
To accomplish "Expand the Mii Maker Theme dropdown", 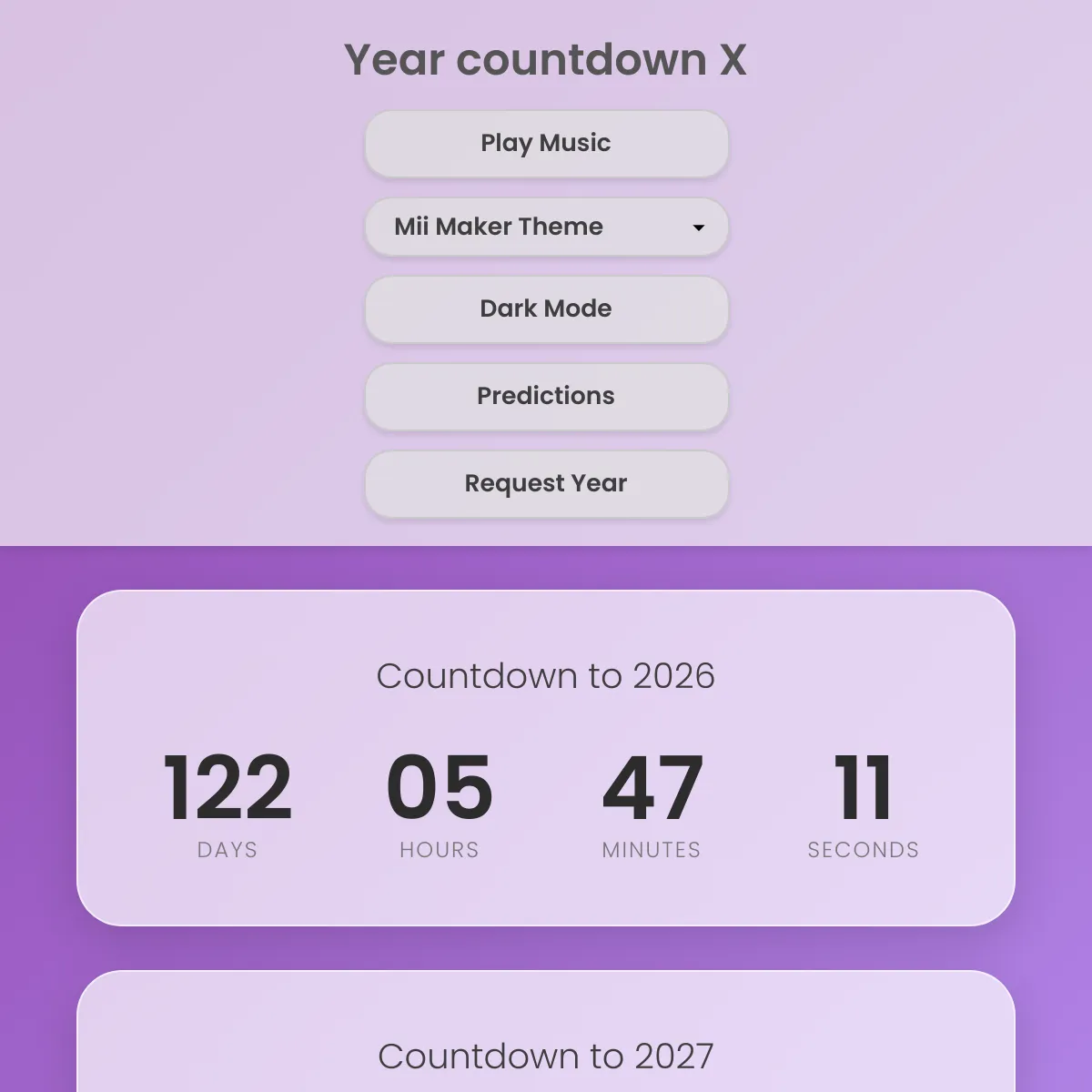I will [546, 227].
